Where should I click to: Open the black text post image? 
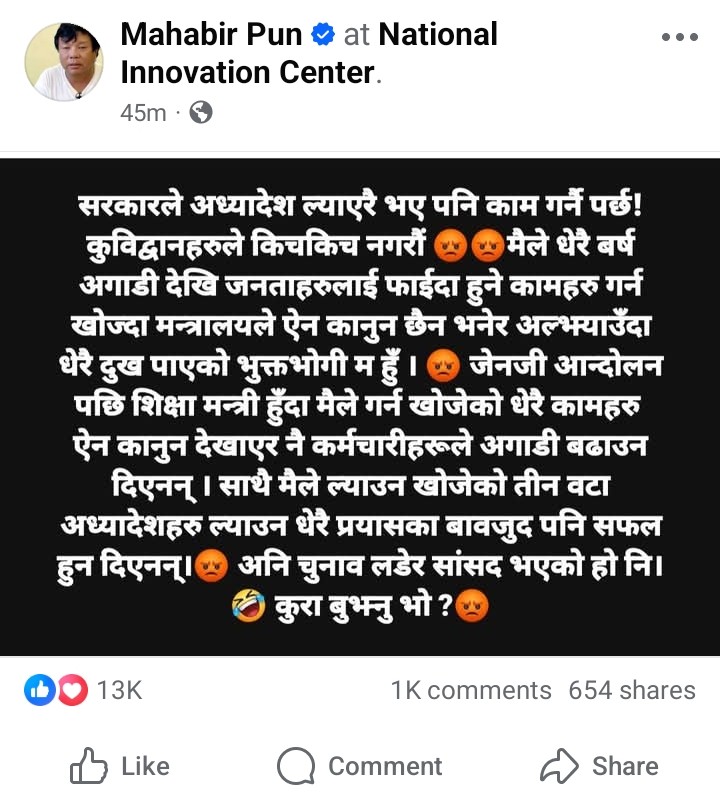pos(360,405)
